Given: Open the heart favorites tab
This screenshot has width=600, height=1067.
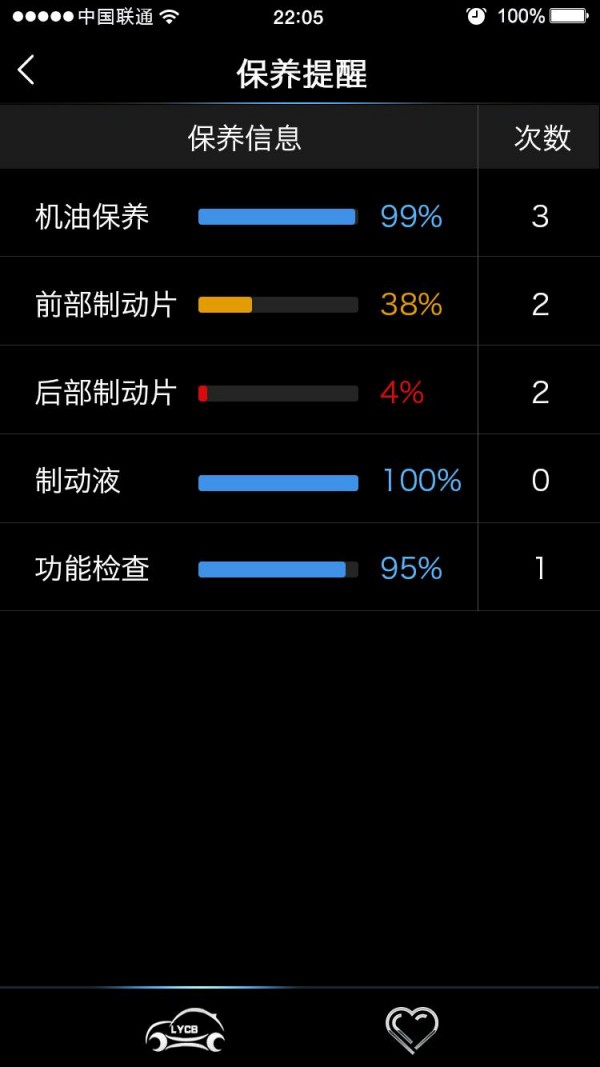Looking at the screenshot, I should point(412,1030).
